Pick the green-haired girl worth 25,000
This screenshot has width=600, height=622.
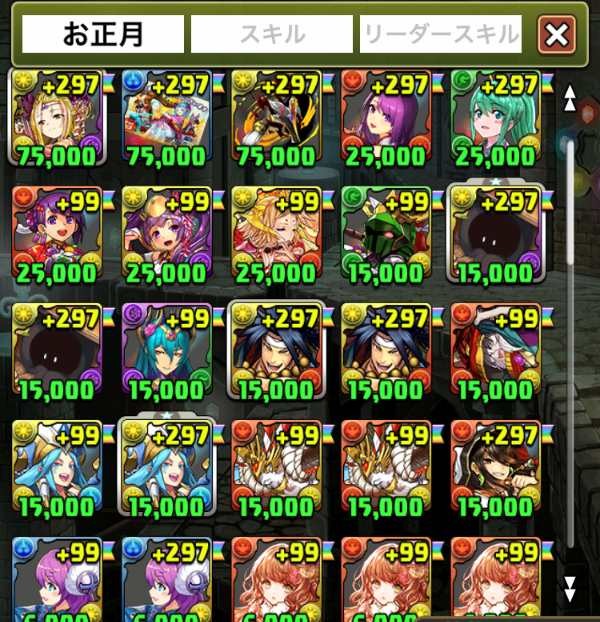pos(495,118)
